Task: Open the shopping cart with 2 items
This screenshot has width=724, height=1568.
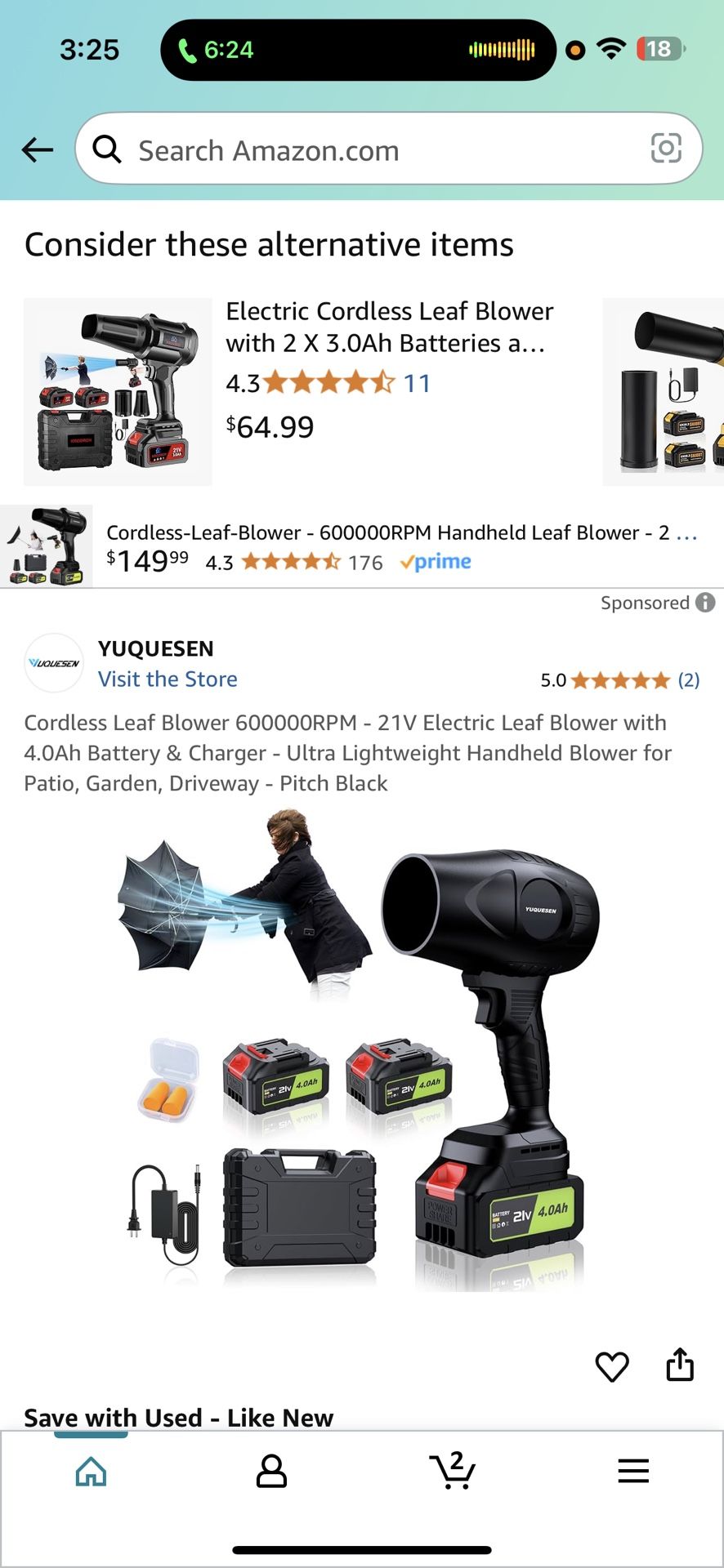Action: point(452,1472)
